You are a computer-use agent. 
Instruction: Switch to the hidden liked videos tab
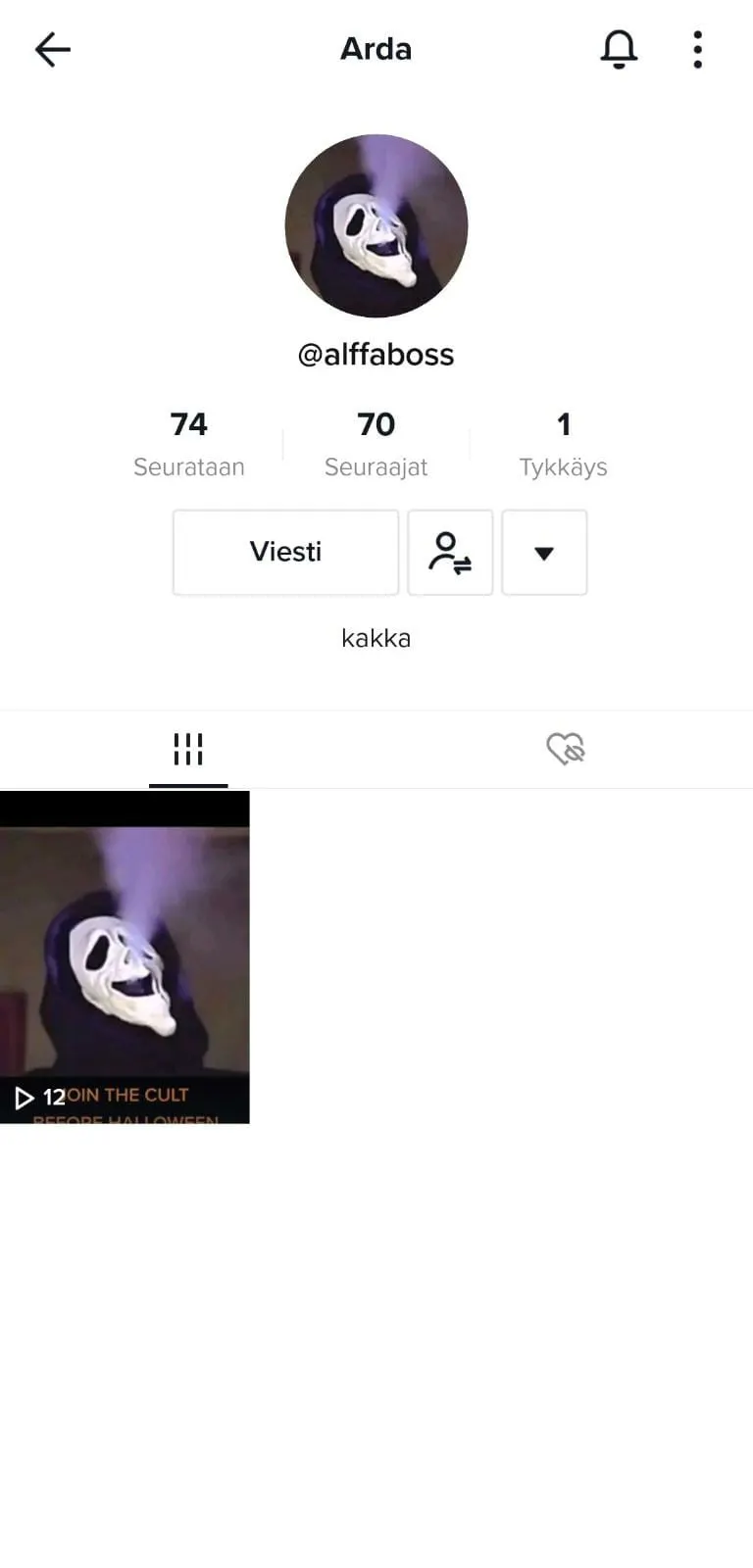(x=565, y=750)
